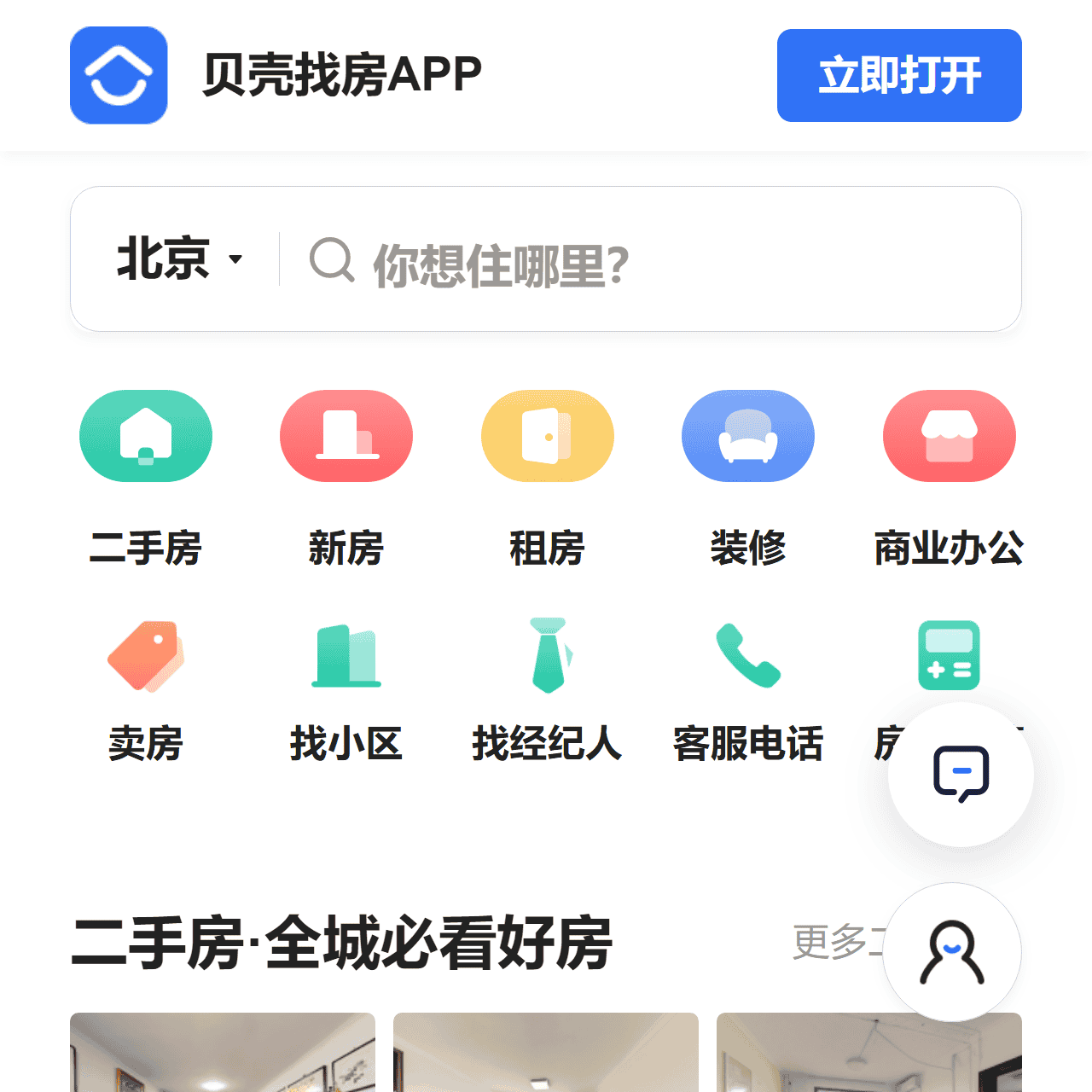Open the floating chat message button
Screen dimensions: 1092x1092
coord(961,775)
